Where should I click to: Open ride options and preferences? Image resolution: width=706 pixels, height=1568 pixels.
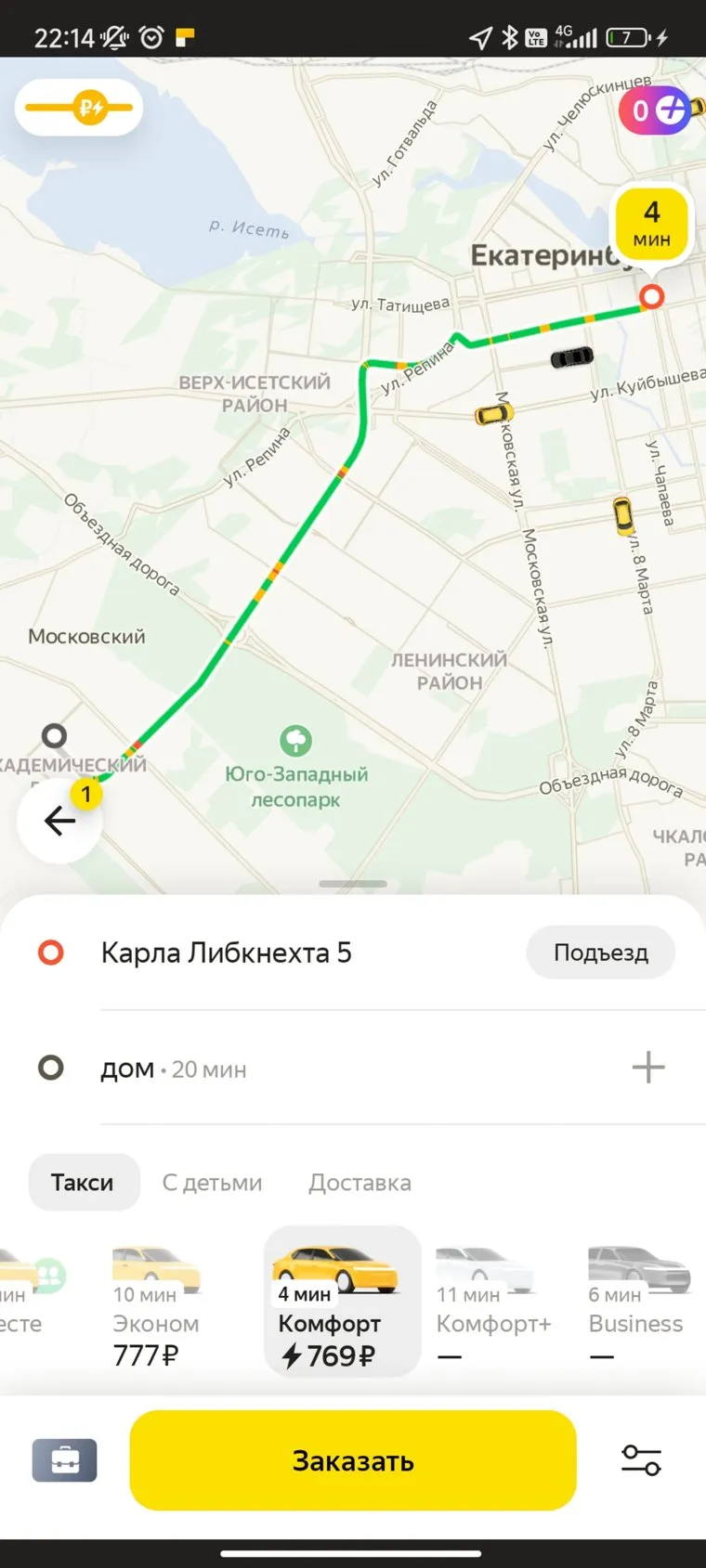click(x=640, y=1460)
